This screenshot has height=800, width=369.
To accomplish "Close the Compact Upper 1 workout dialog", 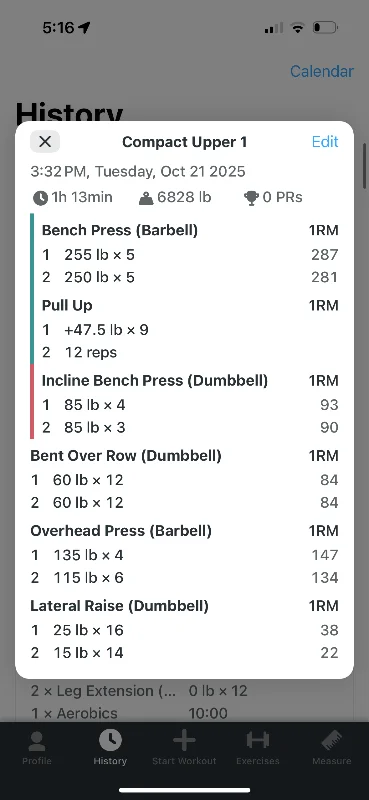I will coord(45,141).
